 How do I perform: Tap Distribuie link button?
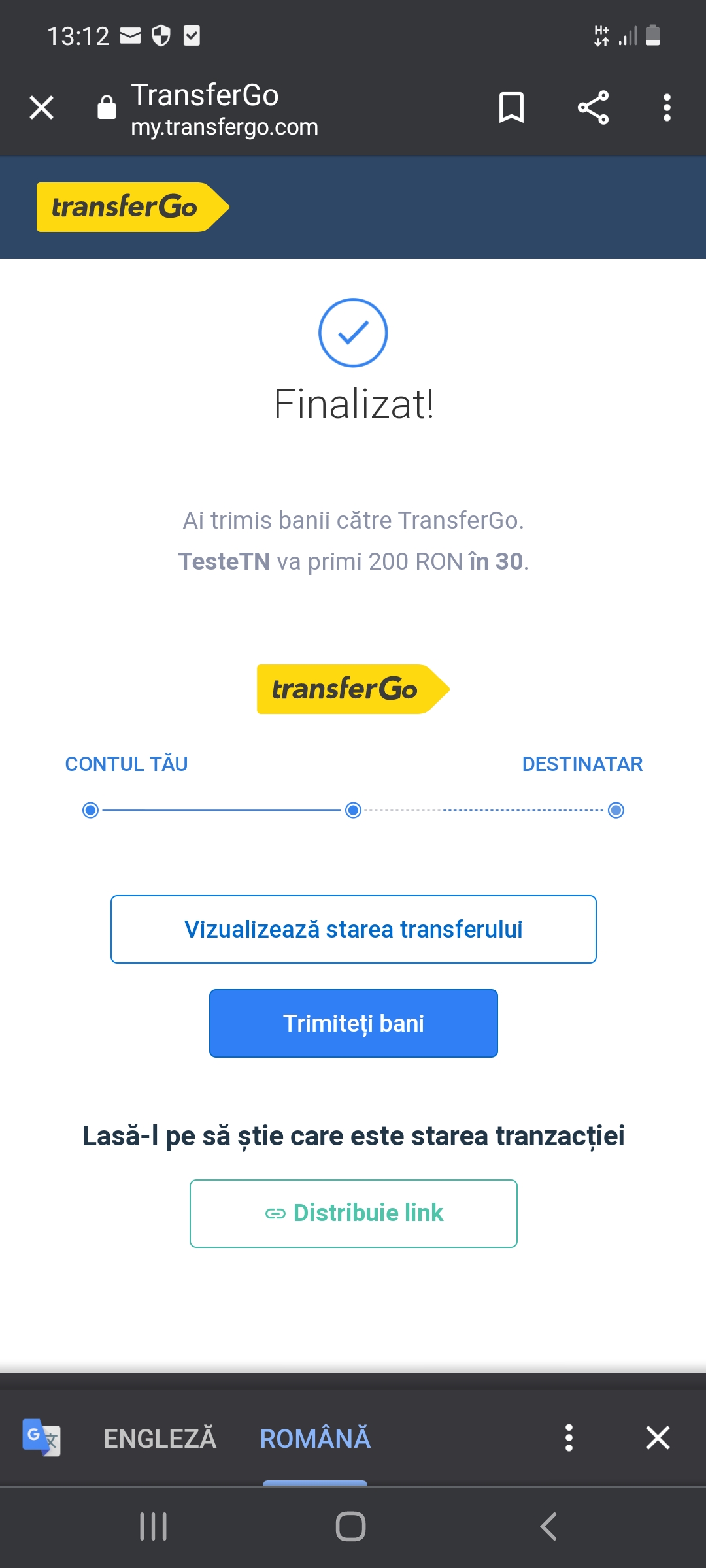354,1213
